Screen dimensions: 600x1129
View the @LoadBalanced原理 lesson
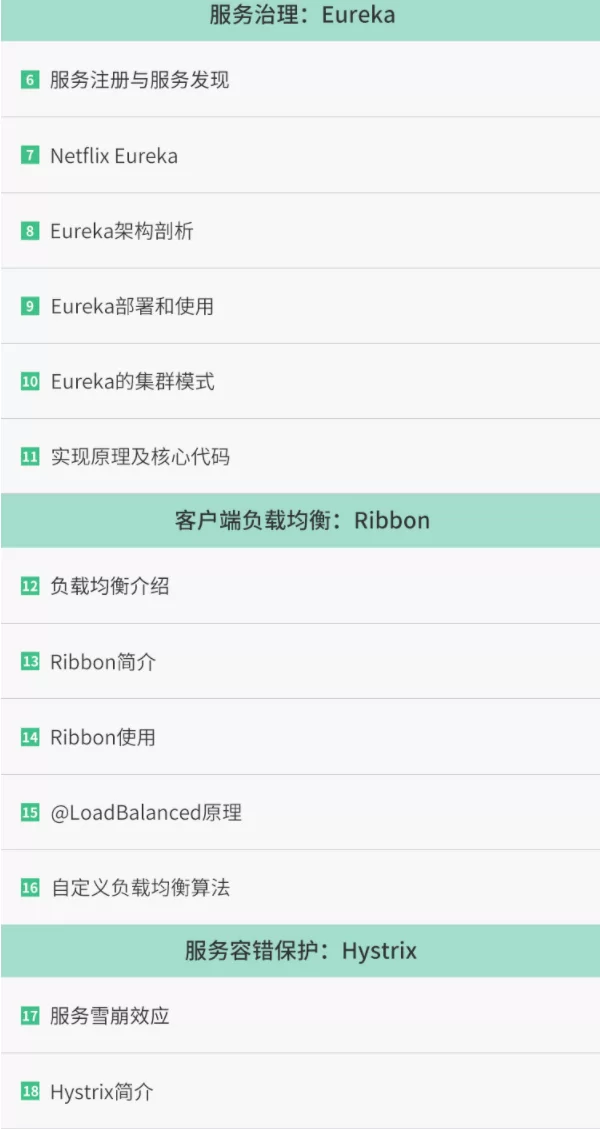point(146,813)
